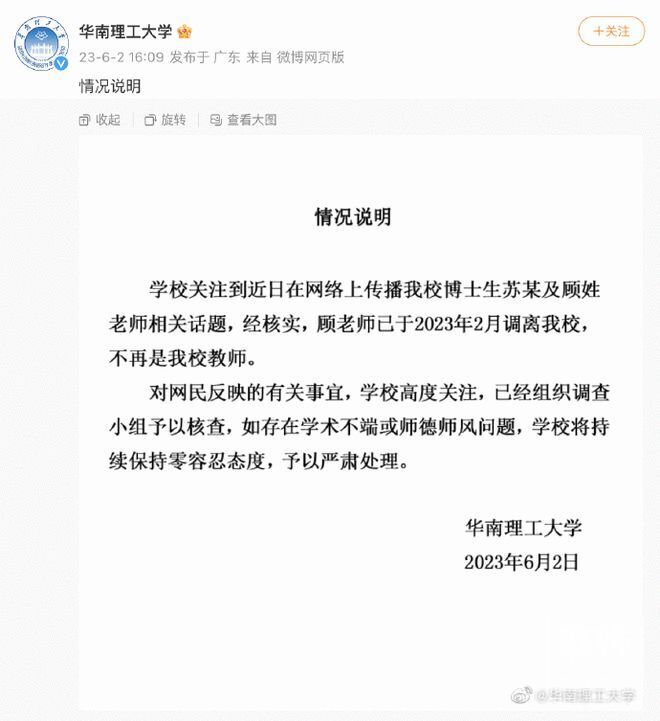The image size is (660, 721).
Task: Open the 华南理工大学 account name
Action: [x=125, y=32]
